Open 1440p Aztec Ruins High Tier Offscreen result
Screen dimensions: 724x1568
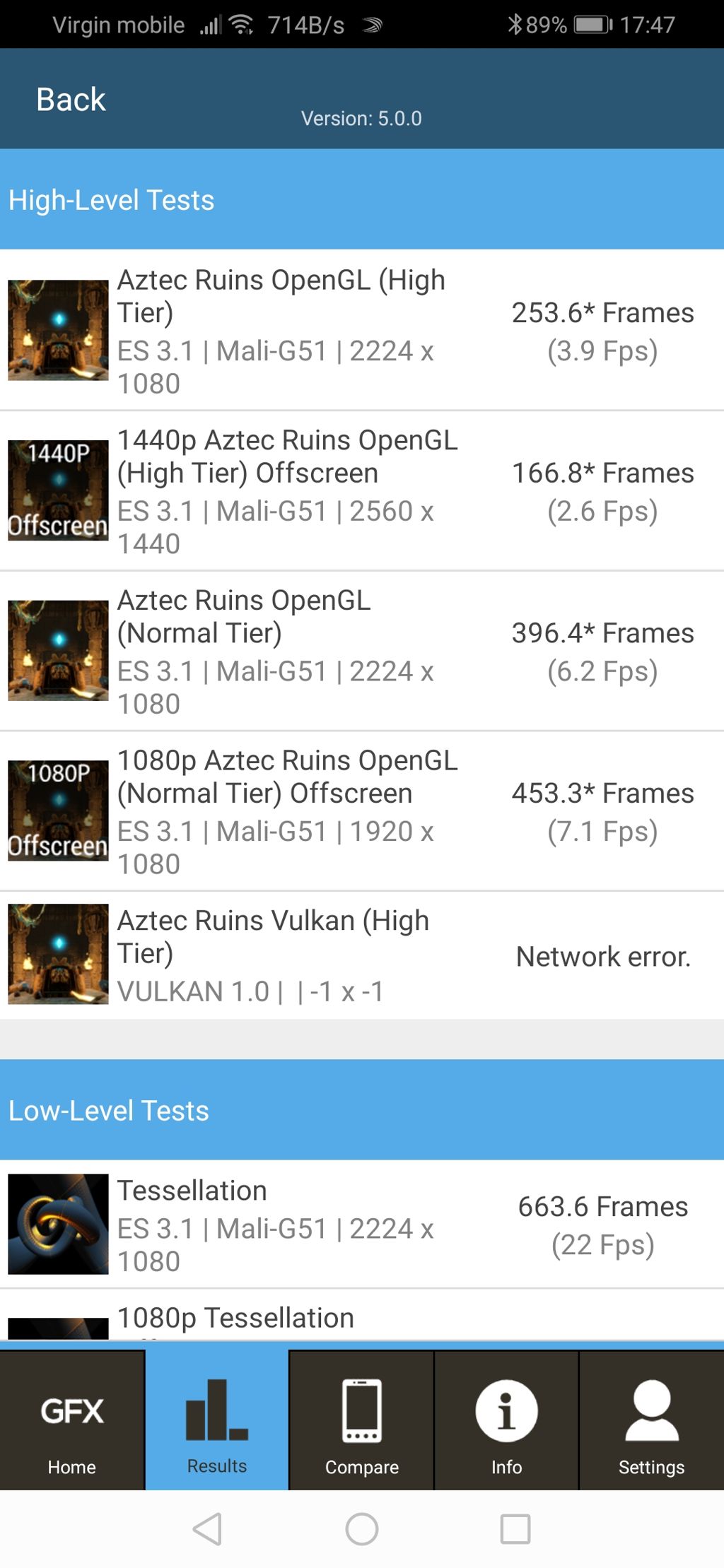pyautogui.click(x=361, y=490)
